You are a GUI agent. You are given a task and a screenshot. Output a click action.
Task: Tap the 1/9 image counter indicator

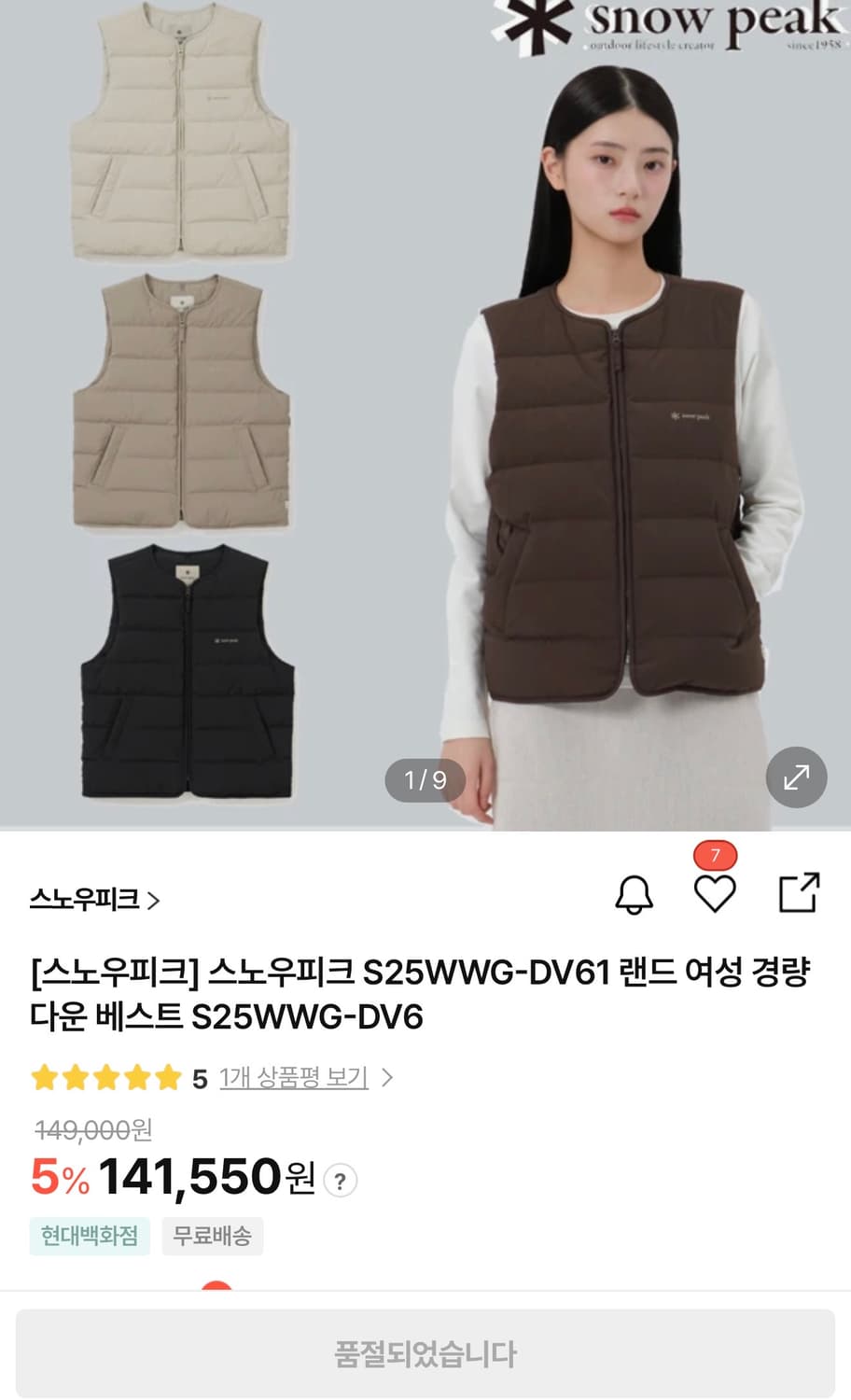click(x=425, y=781)
